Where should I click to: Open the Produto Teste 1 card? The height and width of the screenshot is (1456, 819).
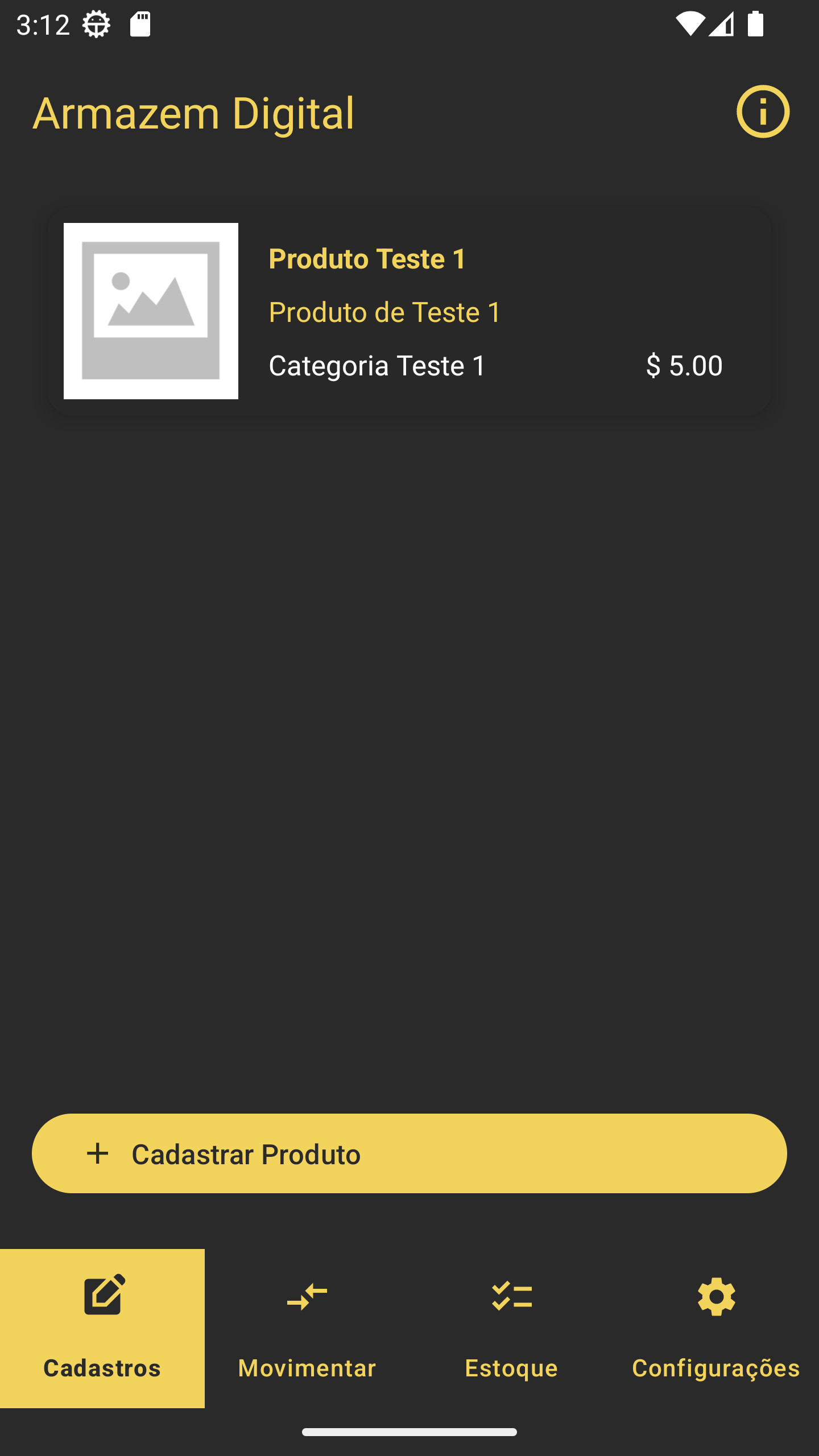click(409, 311)
